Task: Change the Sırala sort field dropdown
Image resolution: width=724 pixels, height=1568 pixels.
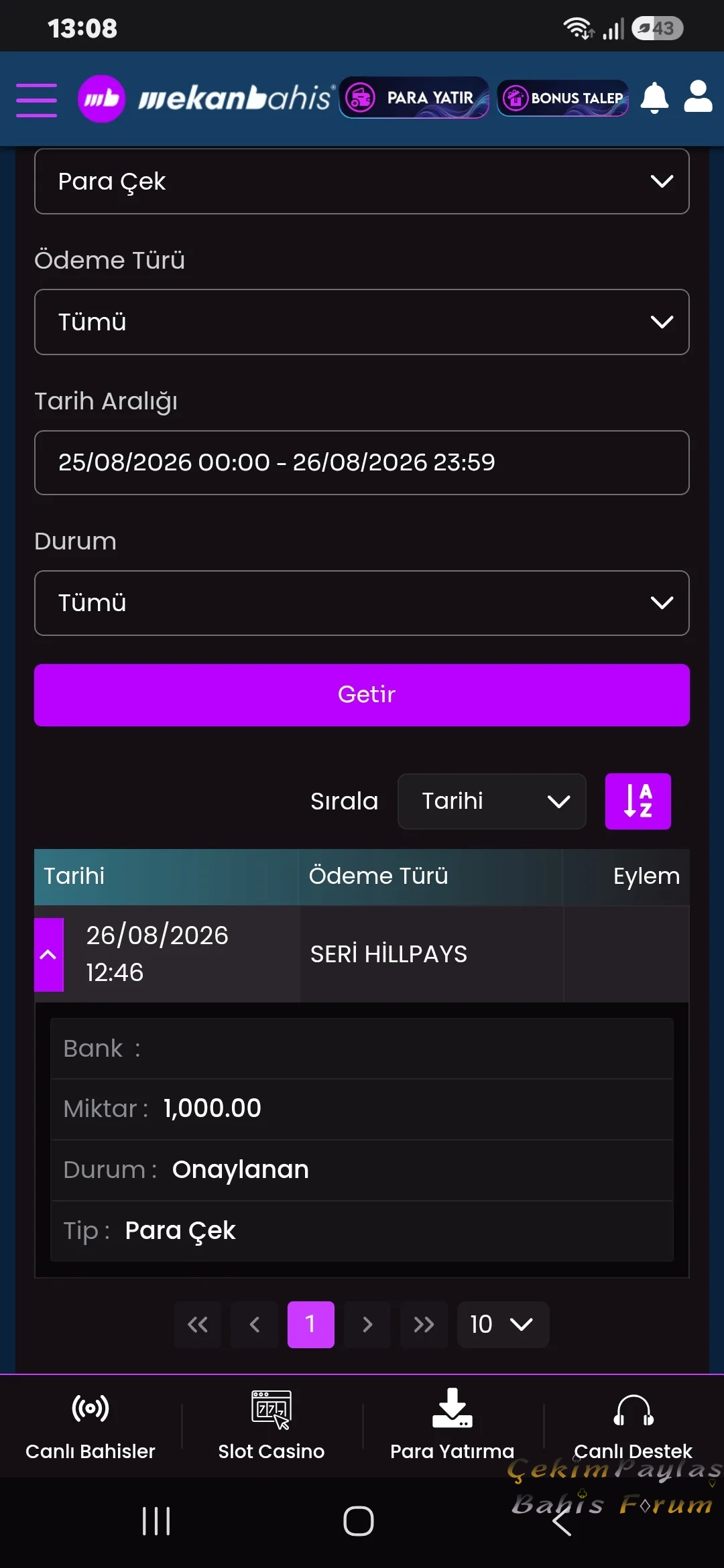Action: click(x=492, y=801)
